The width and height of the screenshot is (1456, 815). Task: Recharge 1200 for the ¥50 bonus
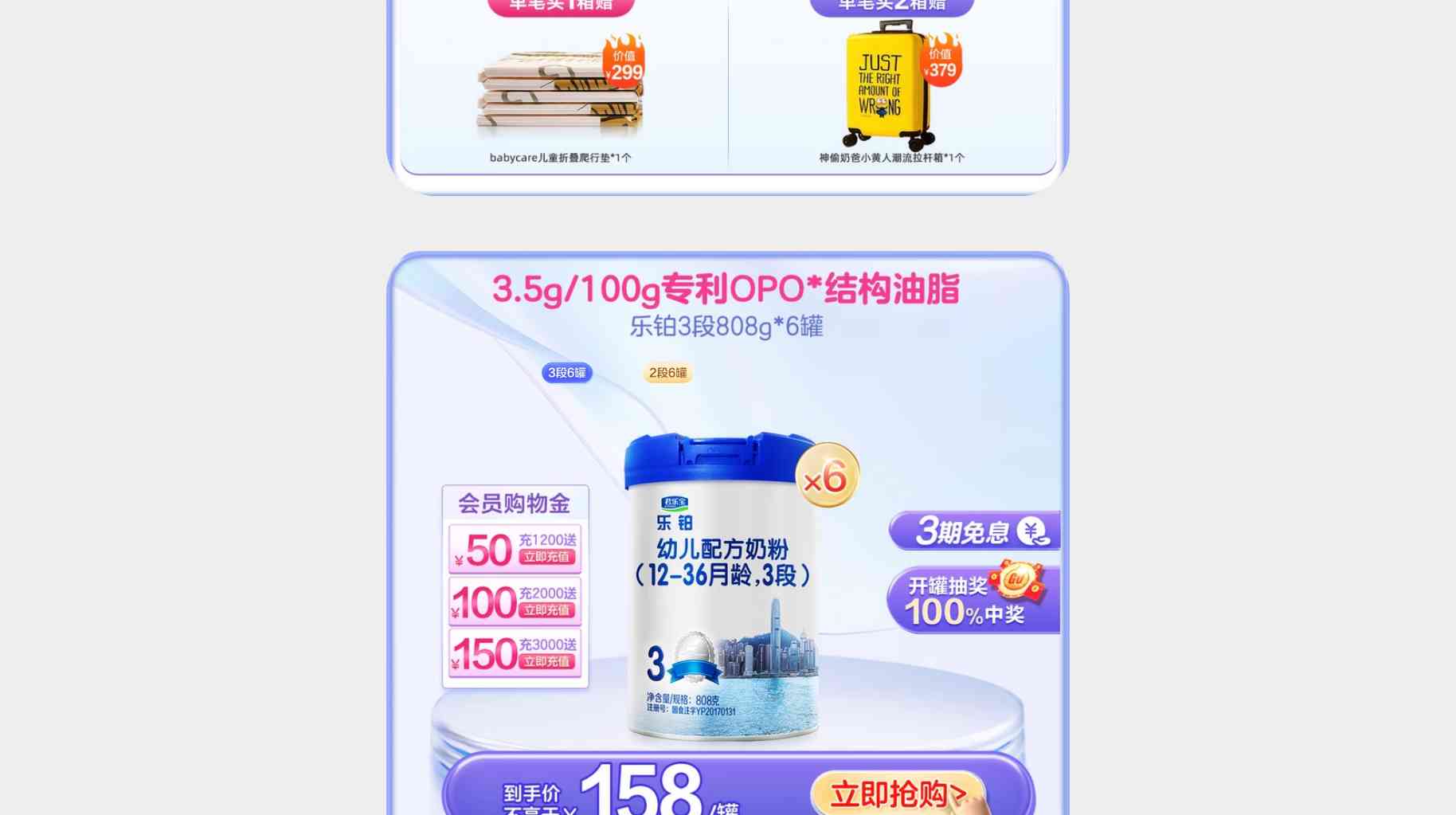click(x=546, y=557)
